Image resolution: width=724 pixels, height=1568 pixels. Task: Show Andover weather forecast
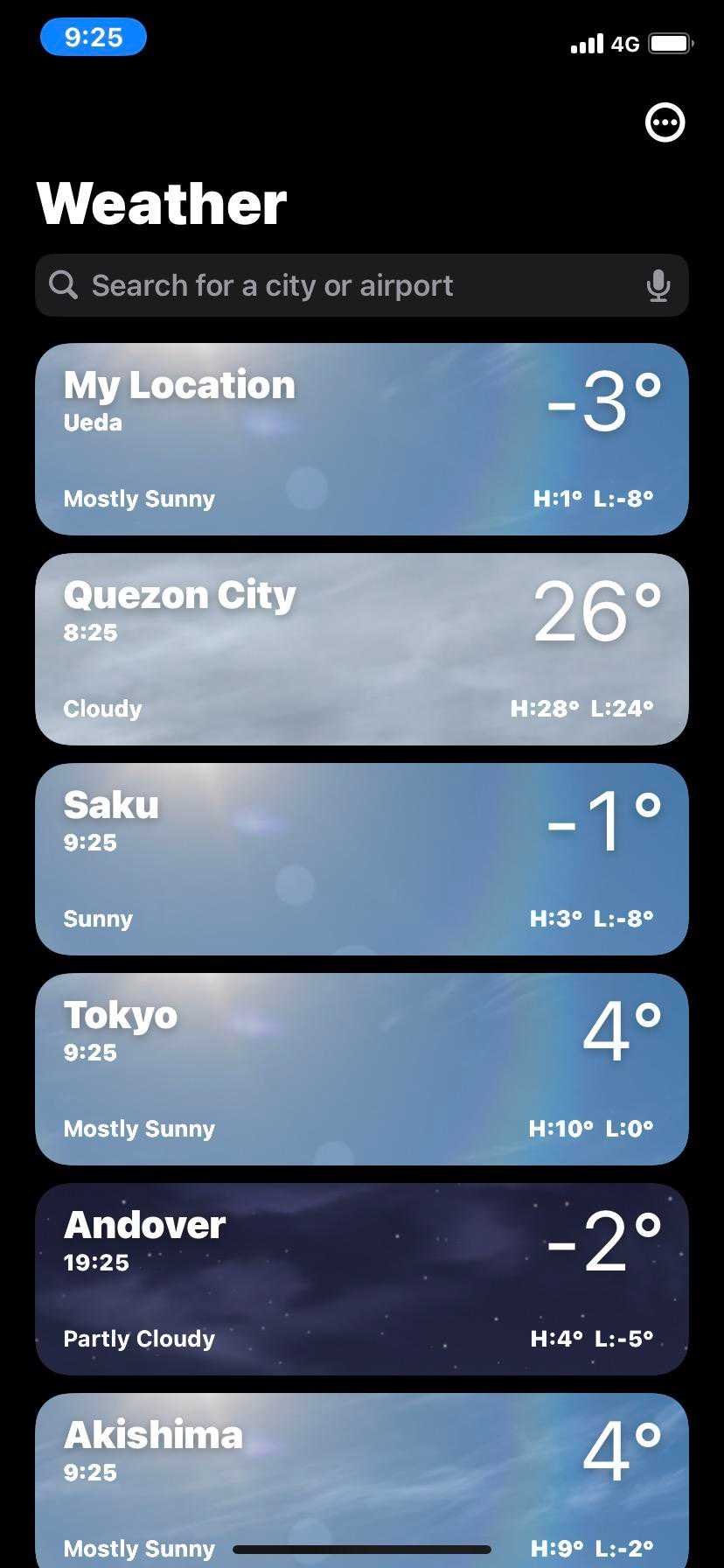(362, 1279)
